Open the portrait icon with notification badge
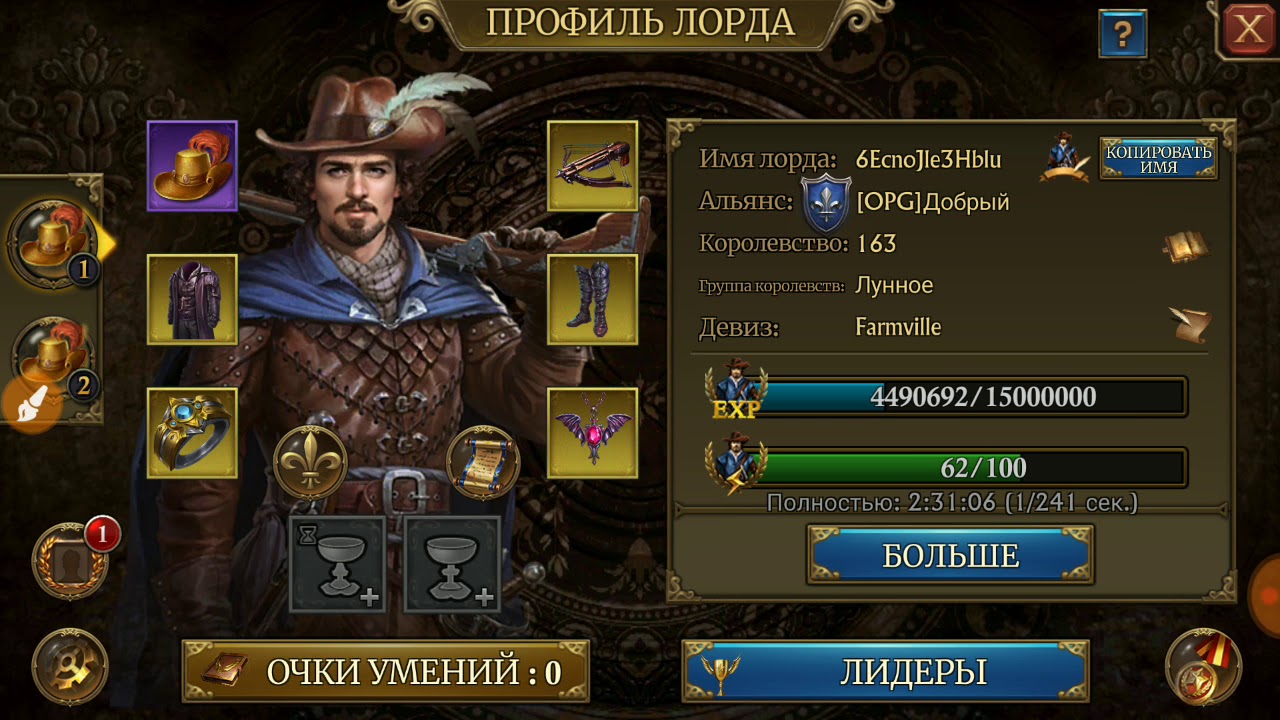1280x720 pixels. click(70, 561)
